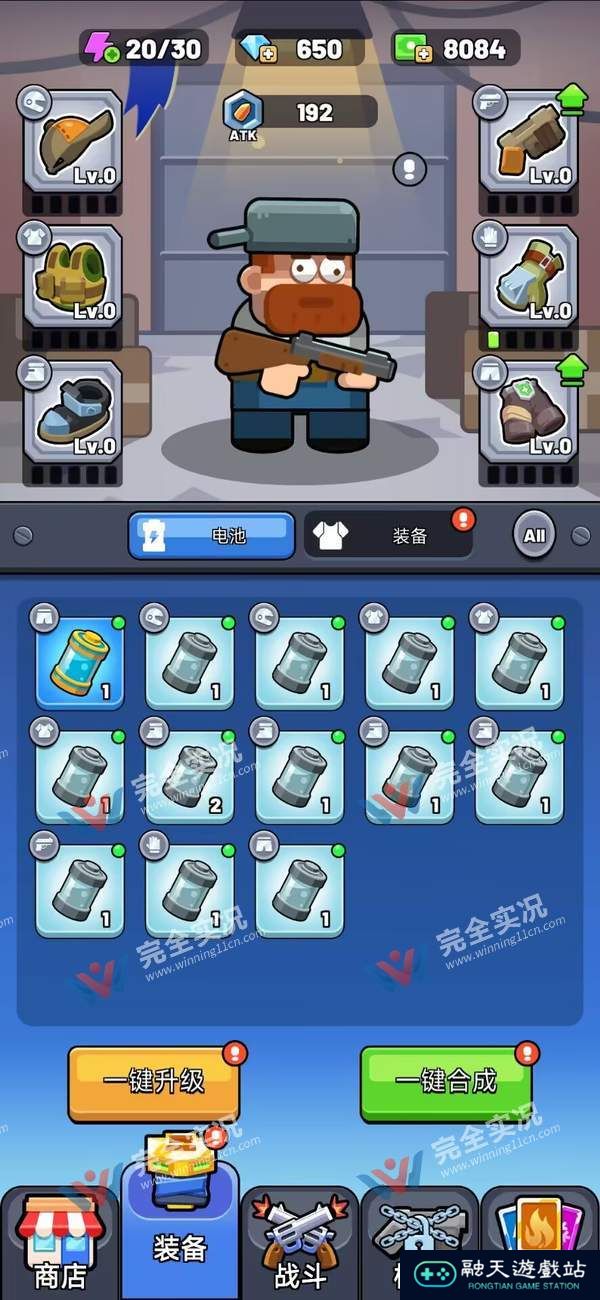Tap the info icon near the character
Screen dimensions: 600x1300
409,169
